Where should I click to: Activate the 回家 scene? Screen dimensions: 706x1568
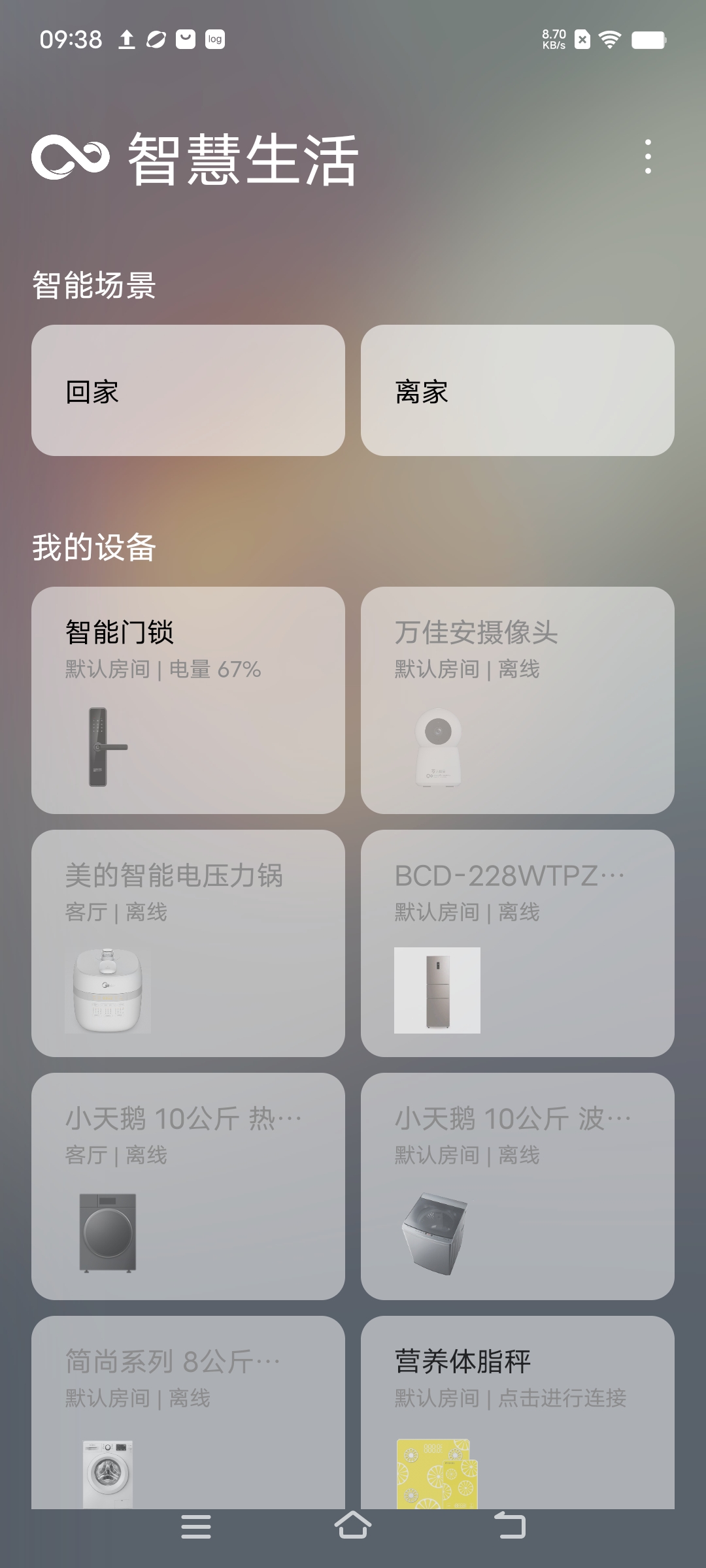(x=188, y=389)
